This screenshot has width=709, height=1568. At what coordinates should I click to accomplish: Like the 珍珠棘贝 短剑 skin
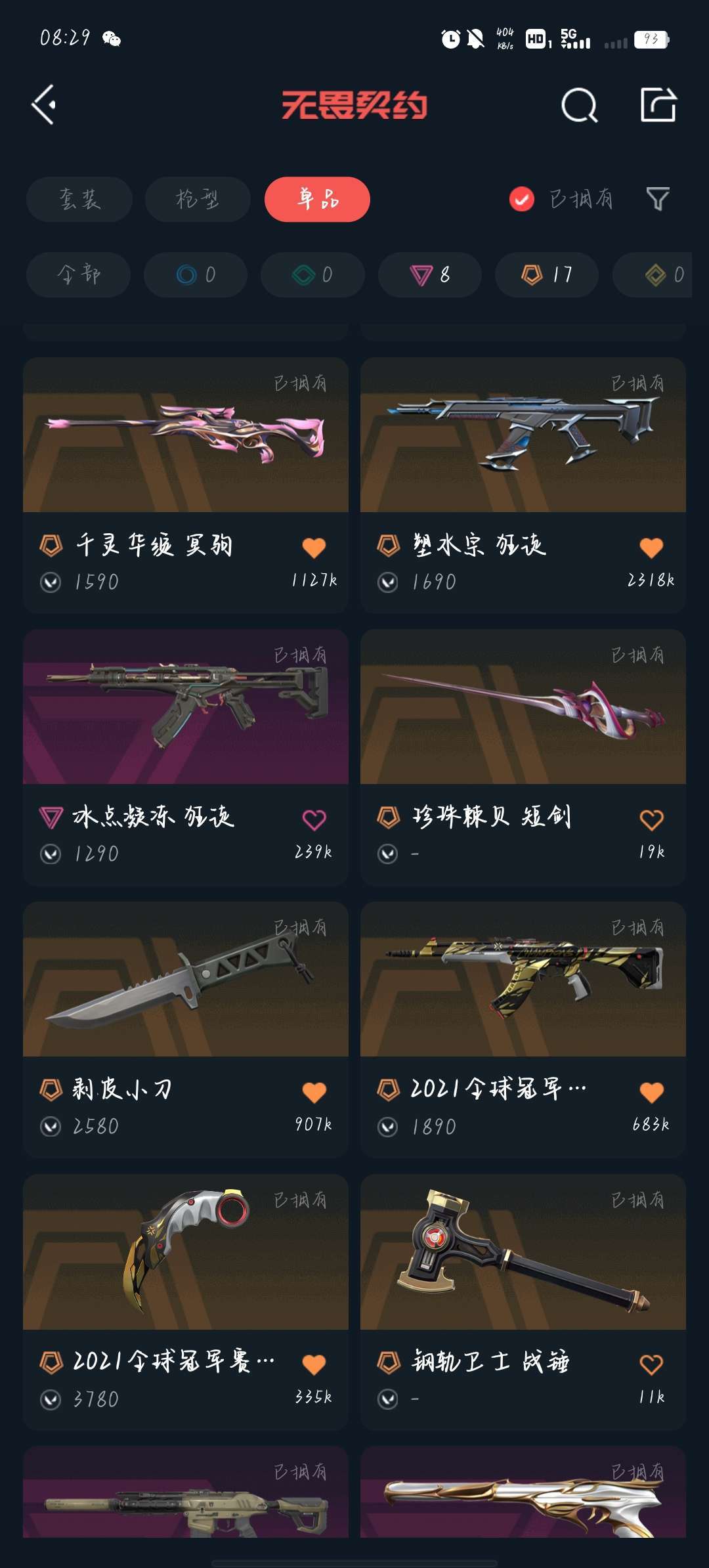(x=651, y=819)
